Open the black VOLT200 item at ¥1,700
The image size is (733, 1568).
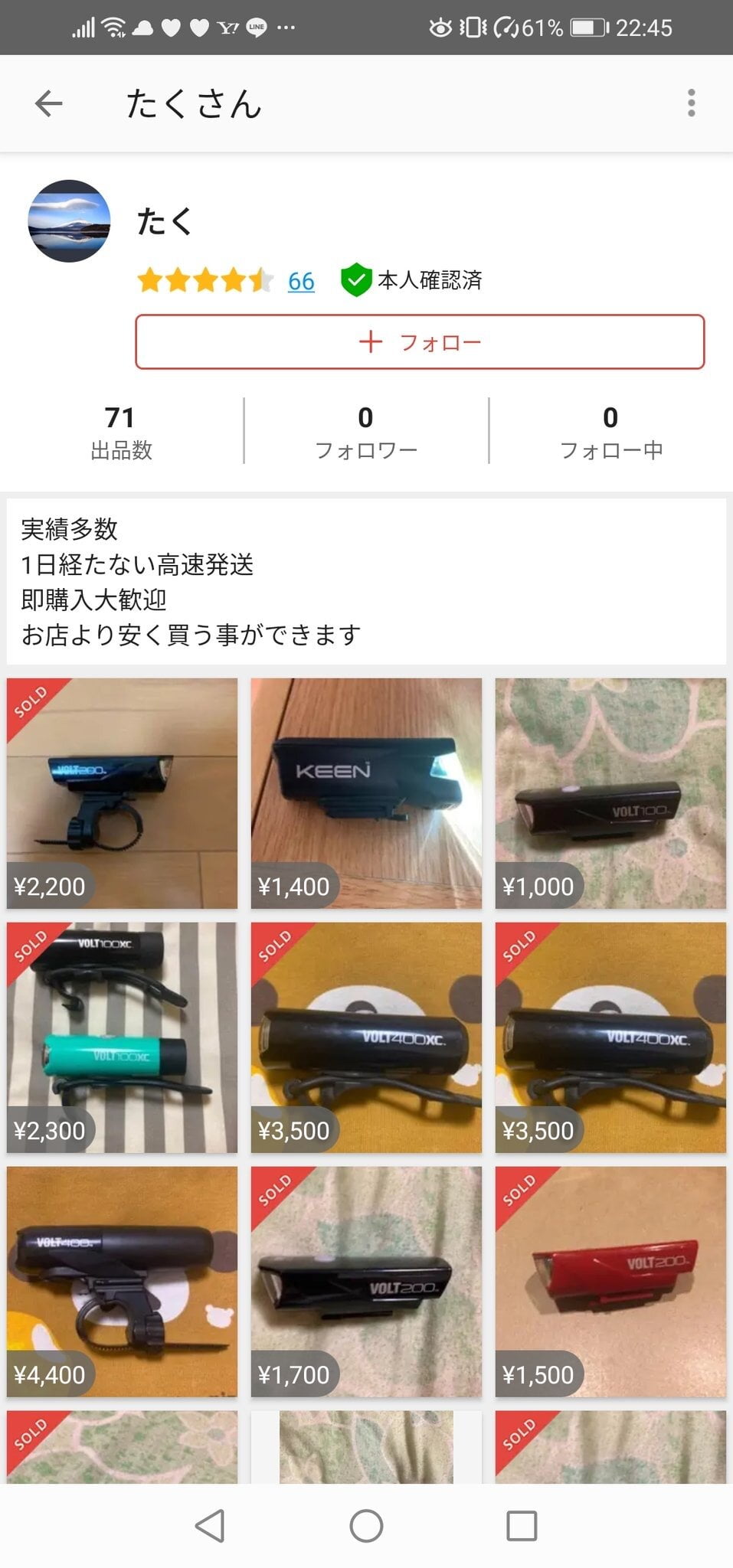(x=366, y=1281)
